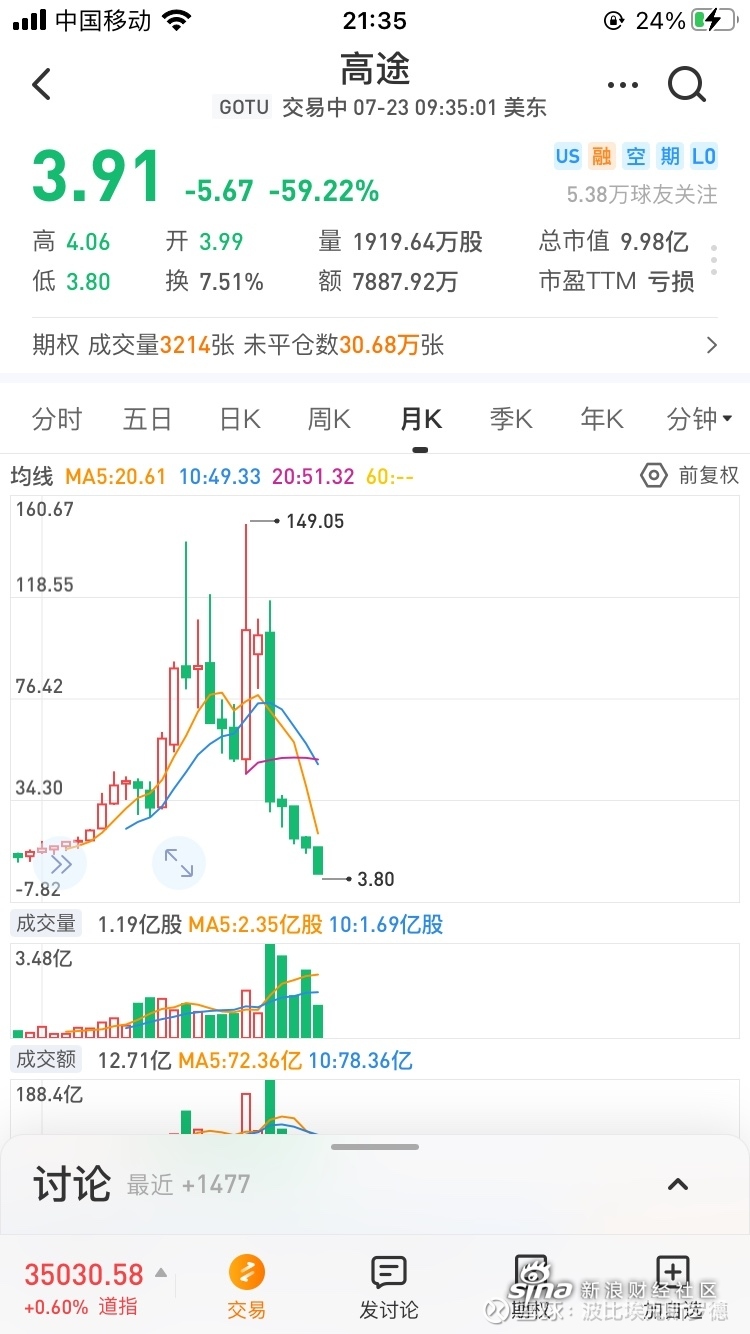Select the 周K chart tab

pyautogui.click(x=329, y=419)
